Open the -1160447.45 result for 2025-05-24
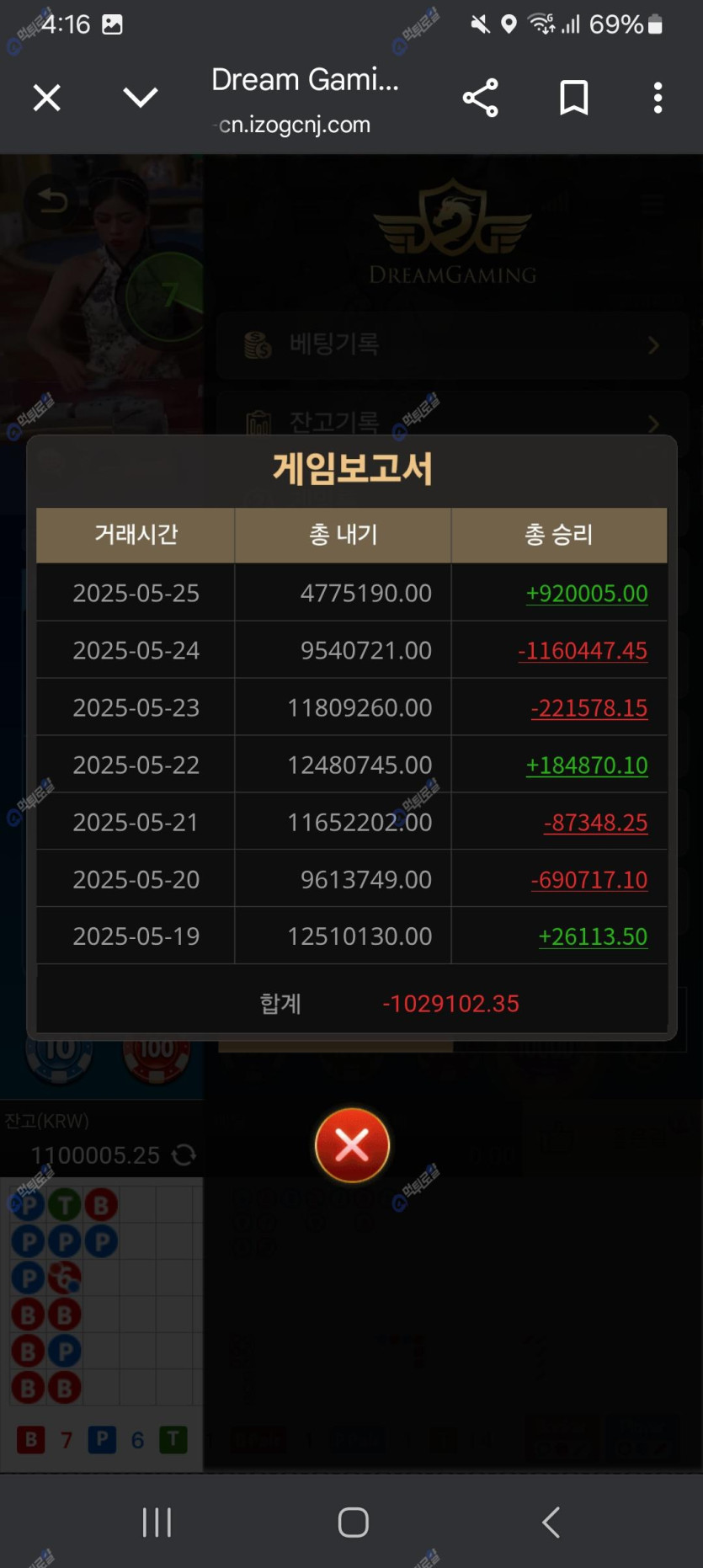703x1568 pixels. coord(583,650)
